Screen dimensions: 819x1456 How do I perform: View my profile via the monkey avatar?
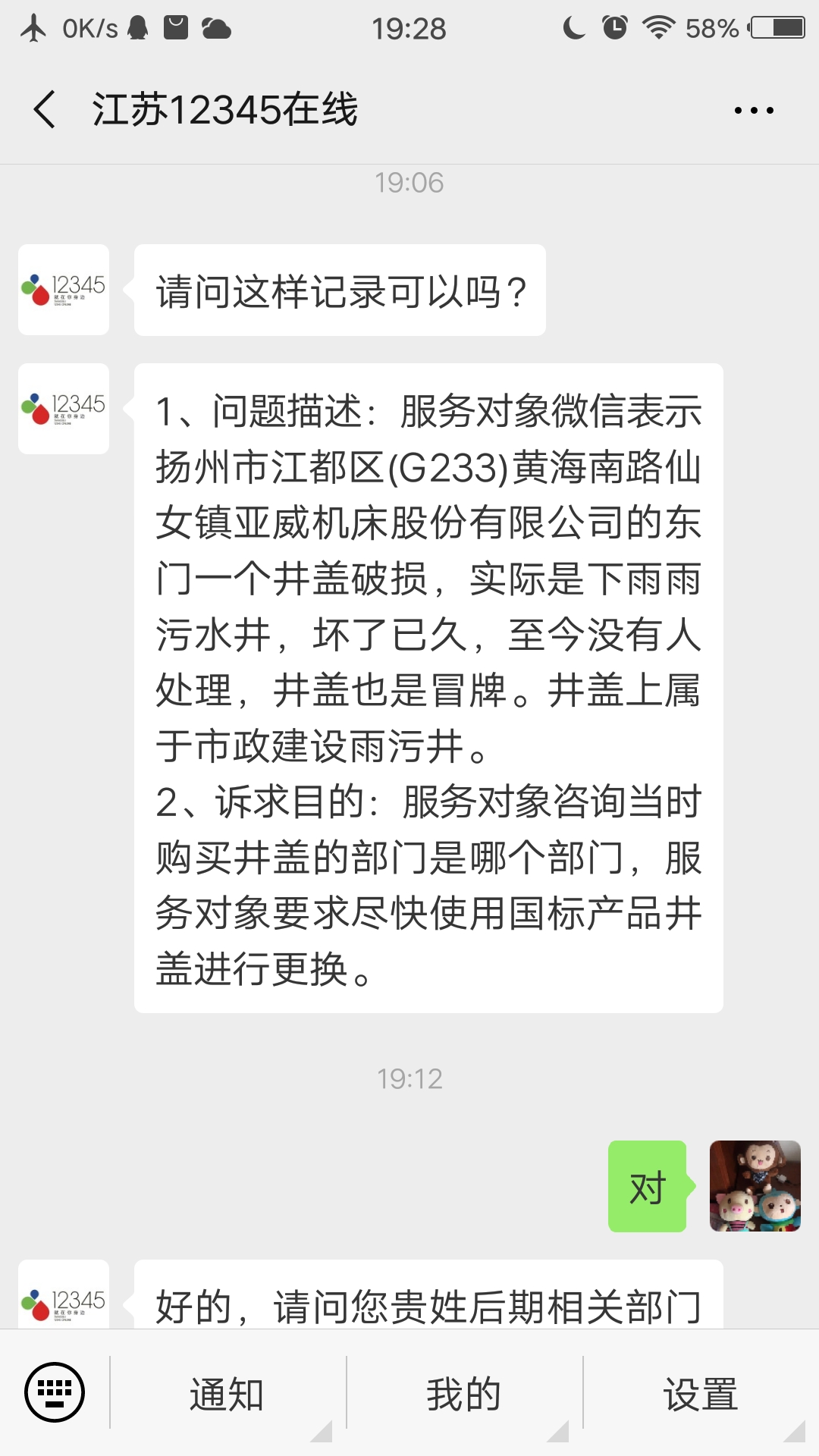pyautogui.click(x=755, y=1186)
